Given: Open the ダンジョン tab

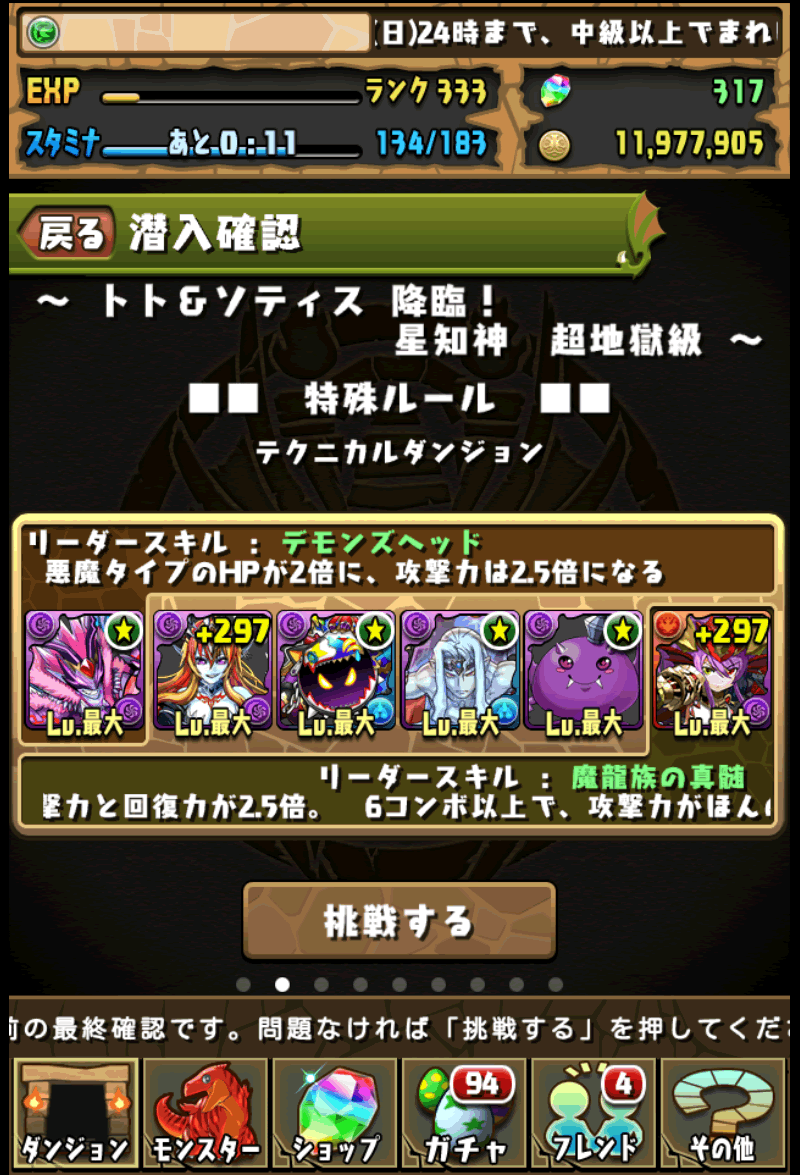Looking at the screenshot, I should click(75, 1111).
